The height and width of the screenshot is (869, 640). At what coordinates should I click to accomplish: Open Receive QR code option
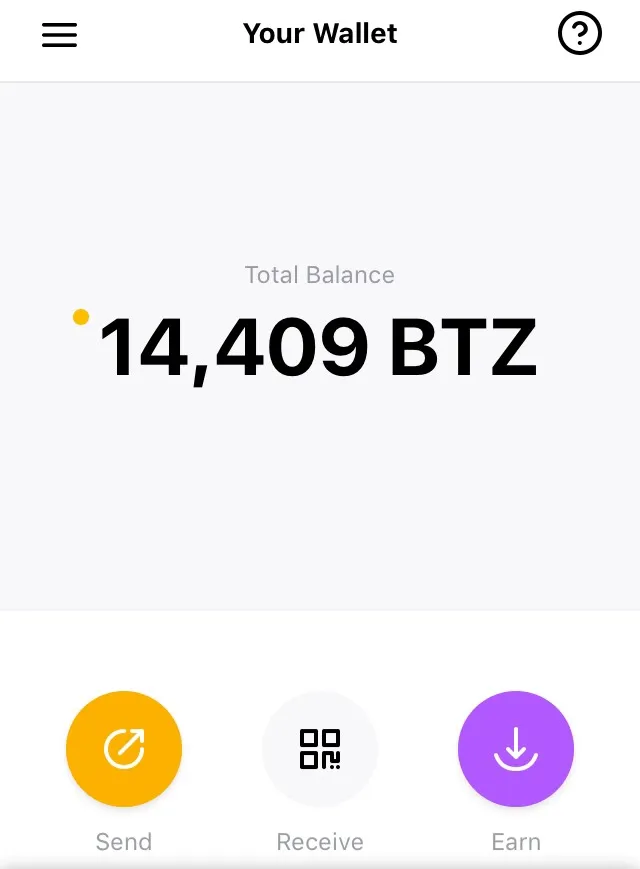pos(320,749)
